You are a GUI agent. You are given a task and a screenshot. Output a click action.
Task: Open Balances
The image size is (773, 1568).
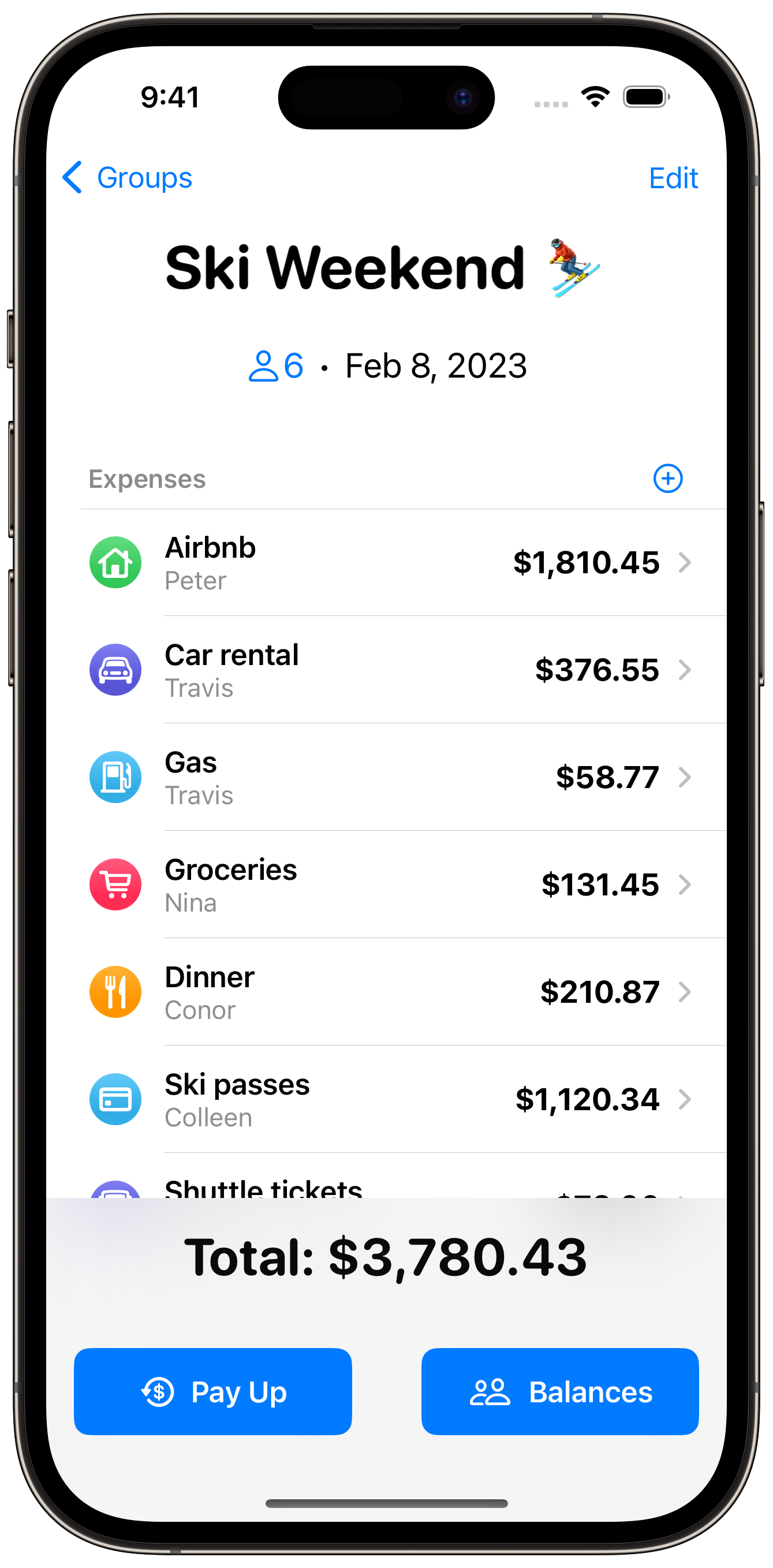pos(560,1391)
